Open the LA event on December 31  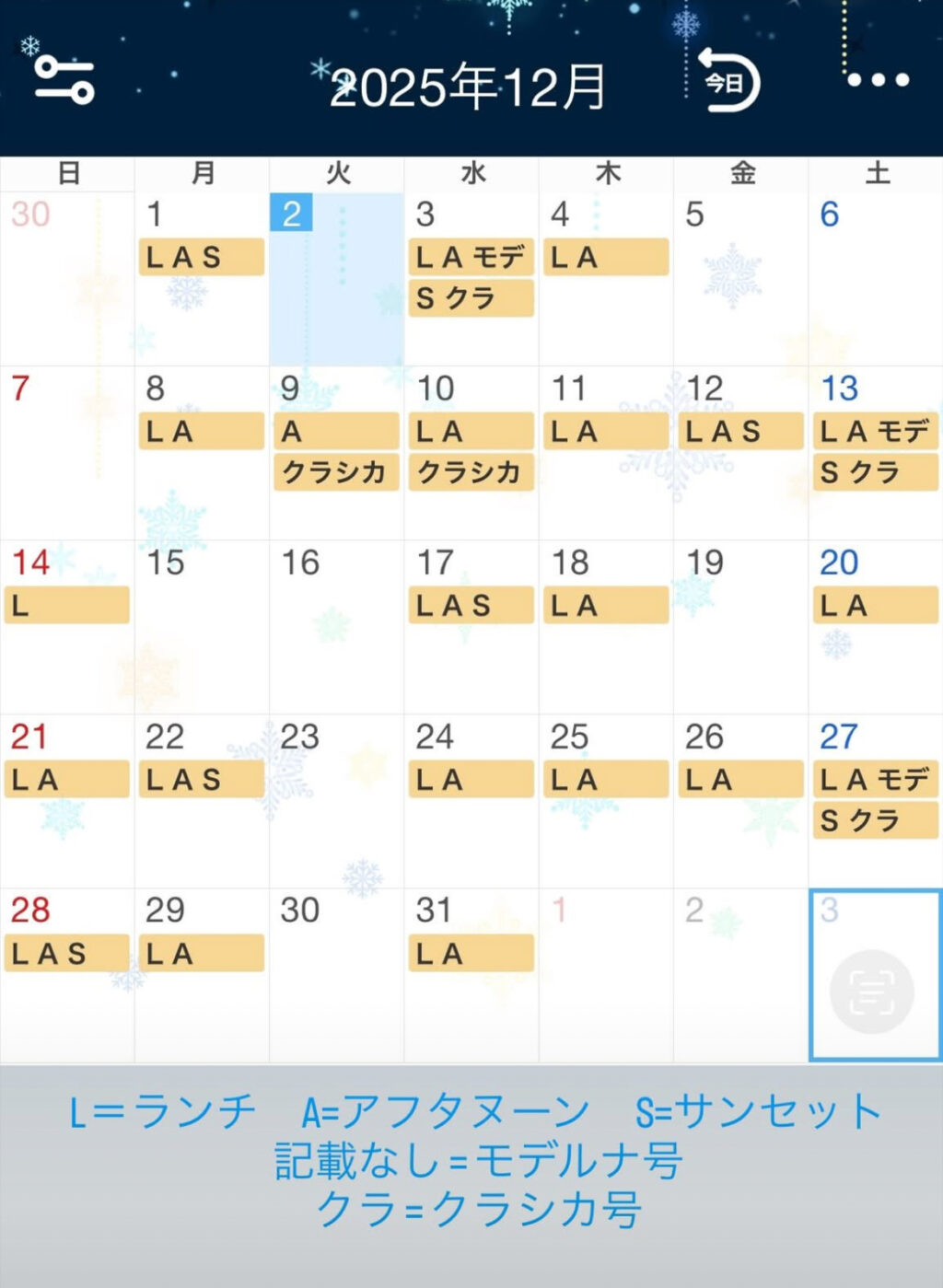tap(471, 954)
